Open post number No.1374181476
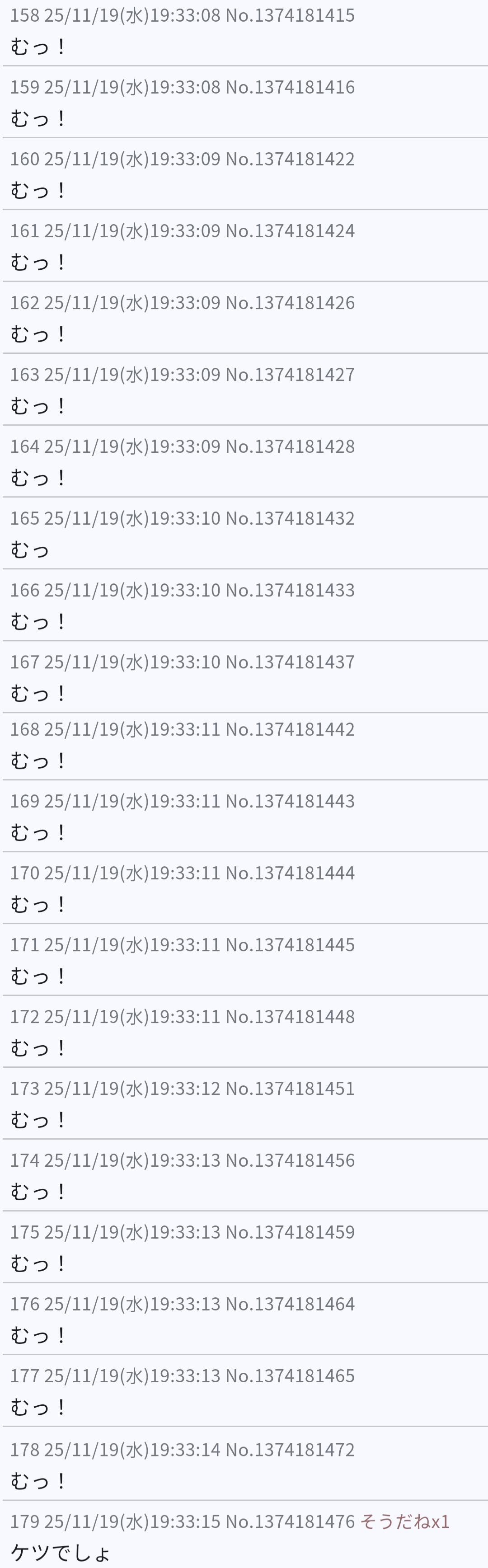Image resolution: width=488 pixels, height=1568 pixels. point(290,1521)
